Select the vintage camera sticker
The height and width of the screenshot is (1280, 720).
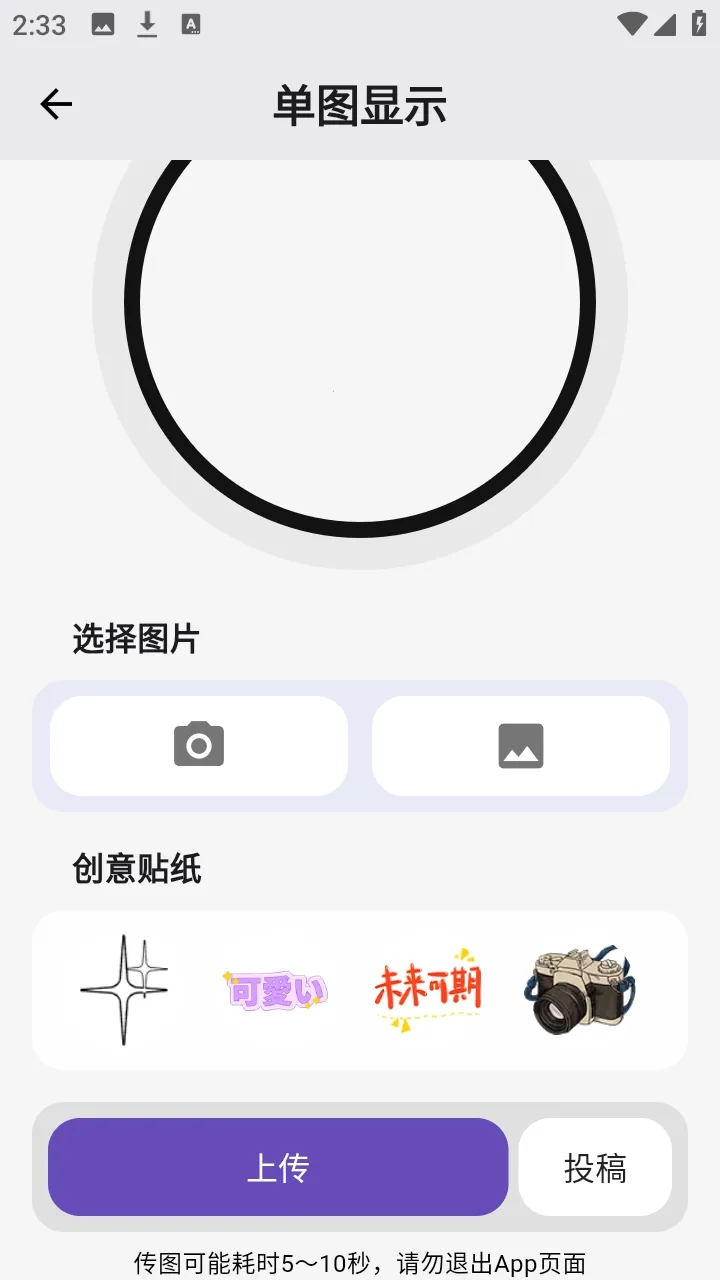(580, 988)
